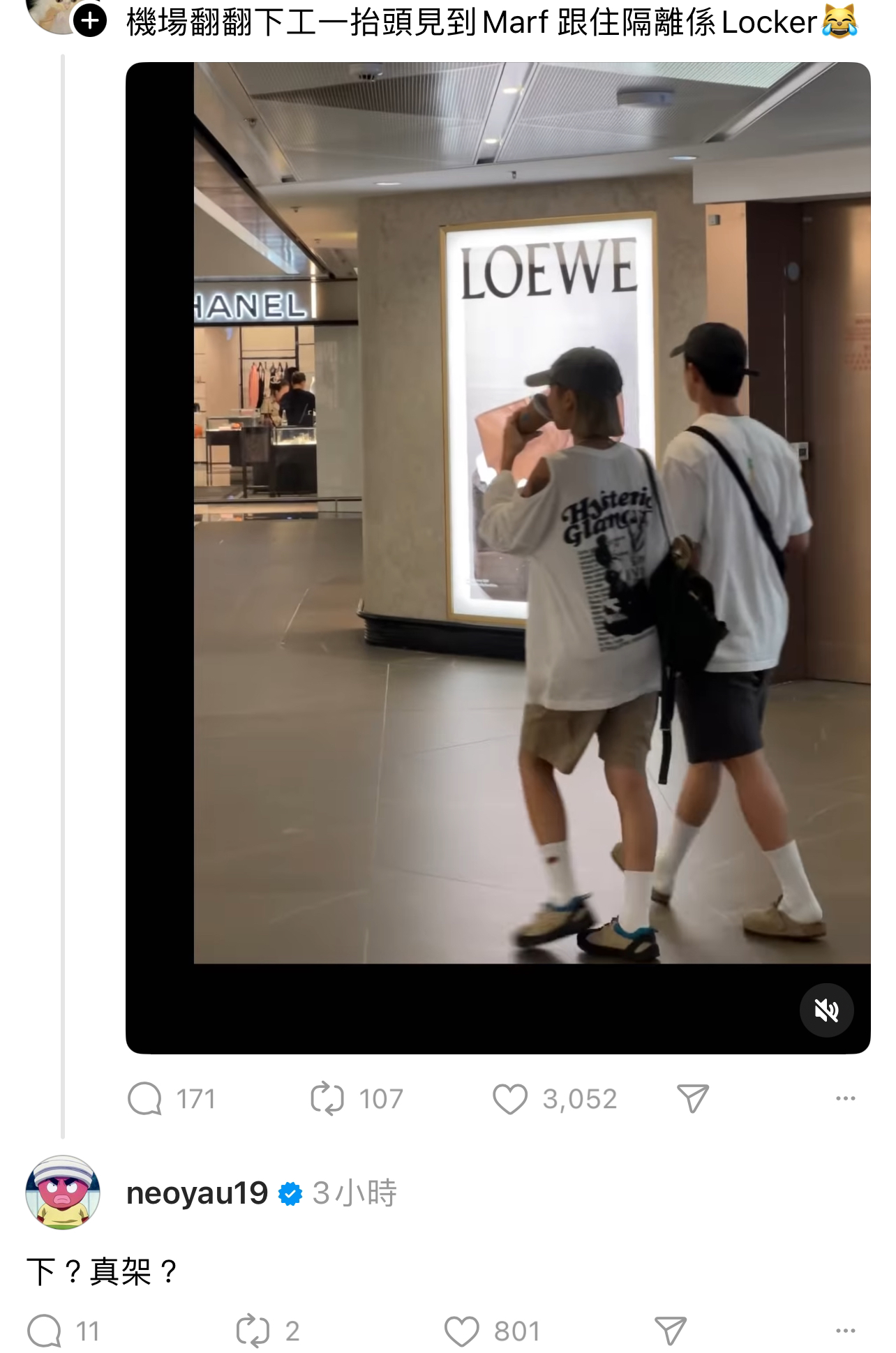Repost neoyau19's reply
Screen dimensions: 896x1353
coord(253,1331)
